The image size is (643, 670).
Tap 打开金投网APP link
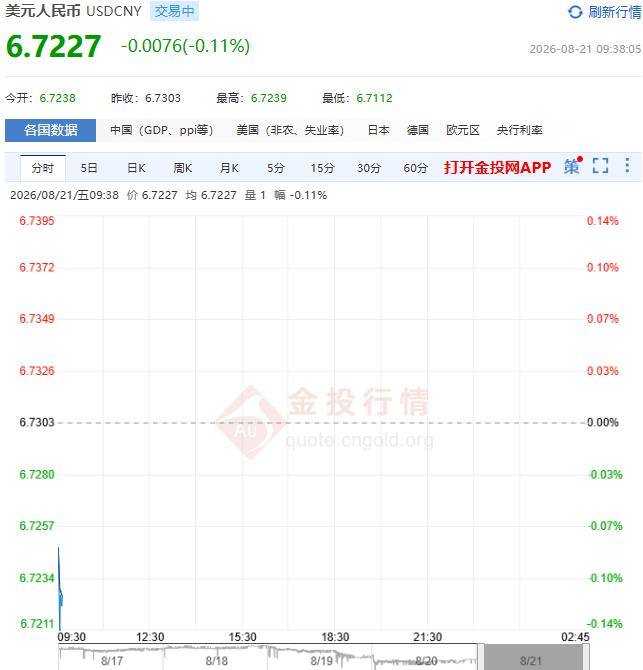point(497,168)
